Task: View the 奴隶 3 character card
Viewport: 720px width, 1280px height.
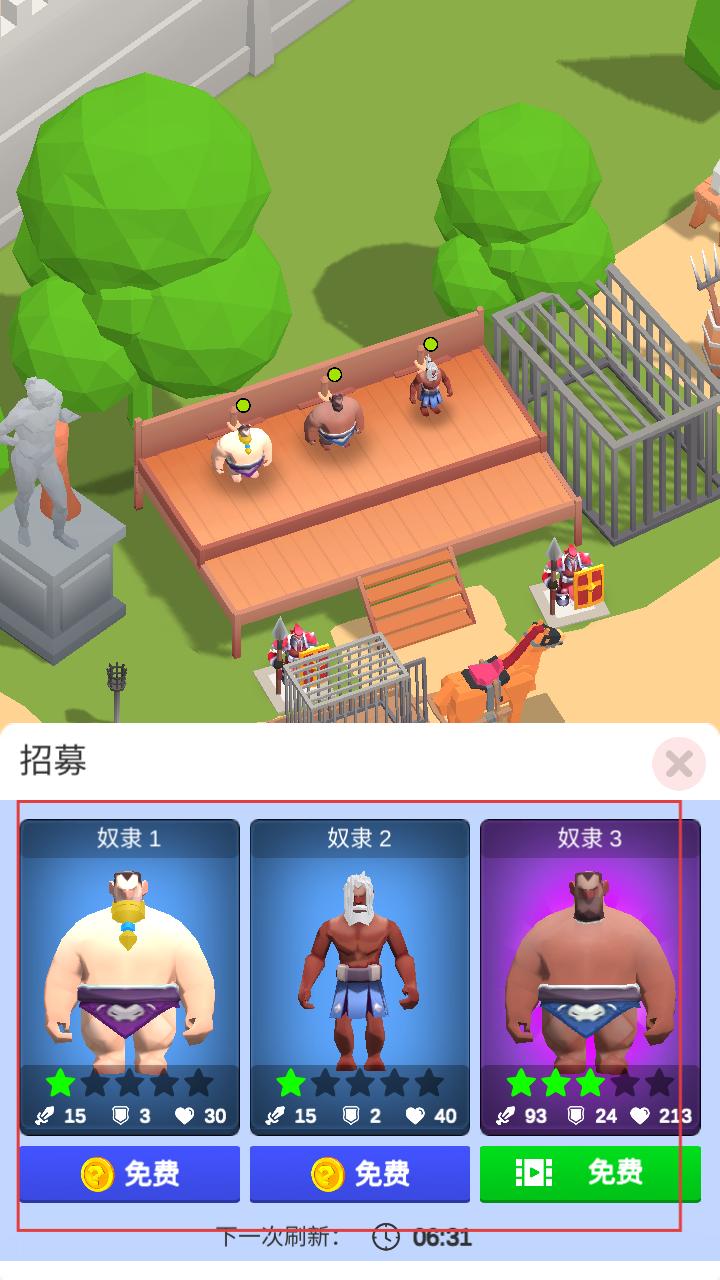Action: (x=590, y=976)
